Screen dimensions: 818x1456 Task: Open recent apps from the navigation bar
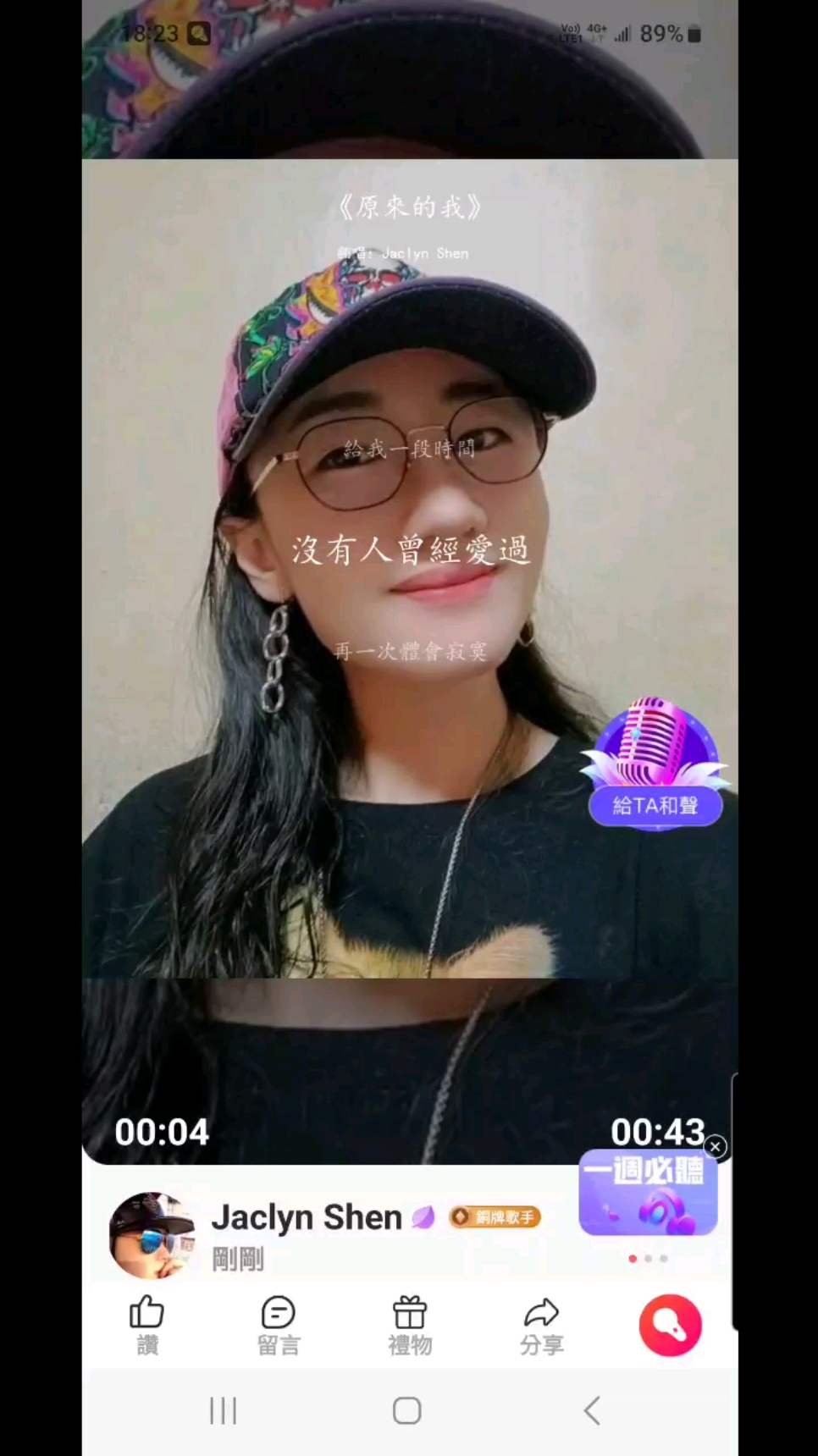223,1410
